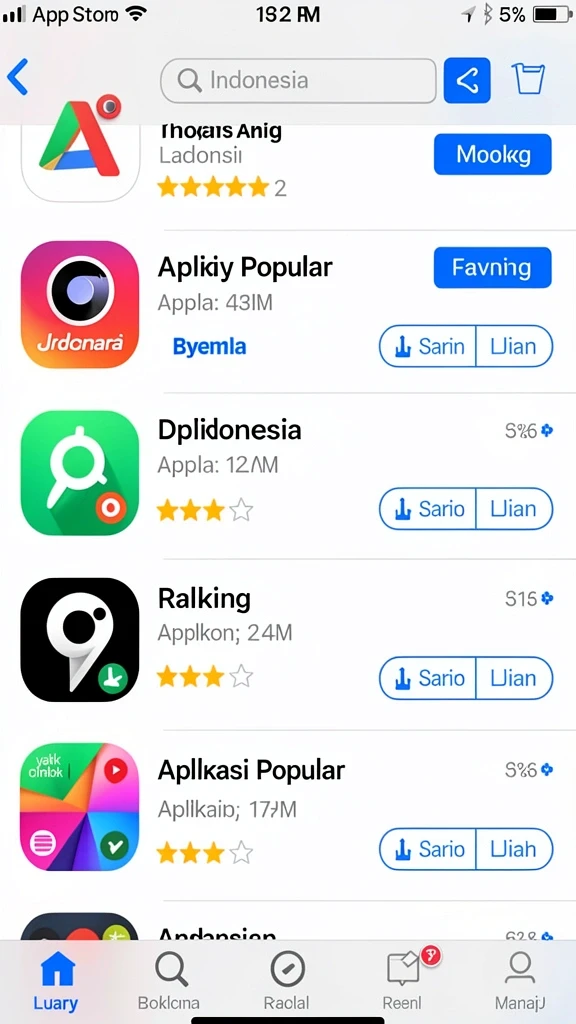Tap the Favning button
576x1024 pixels.
[492, 267]
